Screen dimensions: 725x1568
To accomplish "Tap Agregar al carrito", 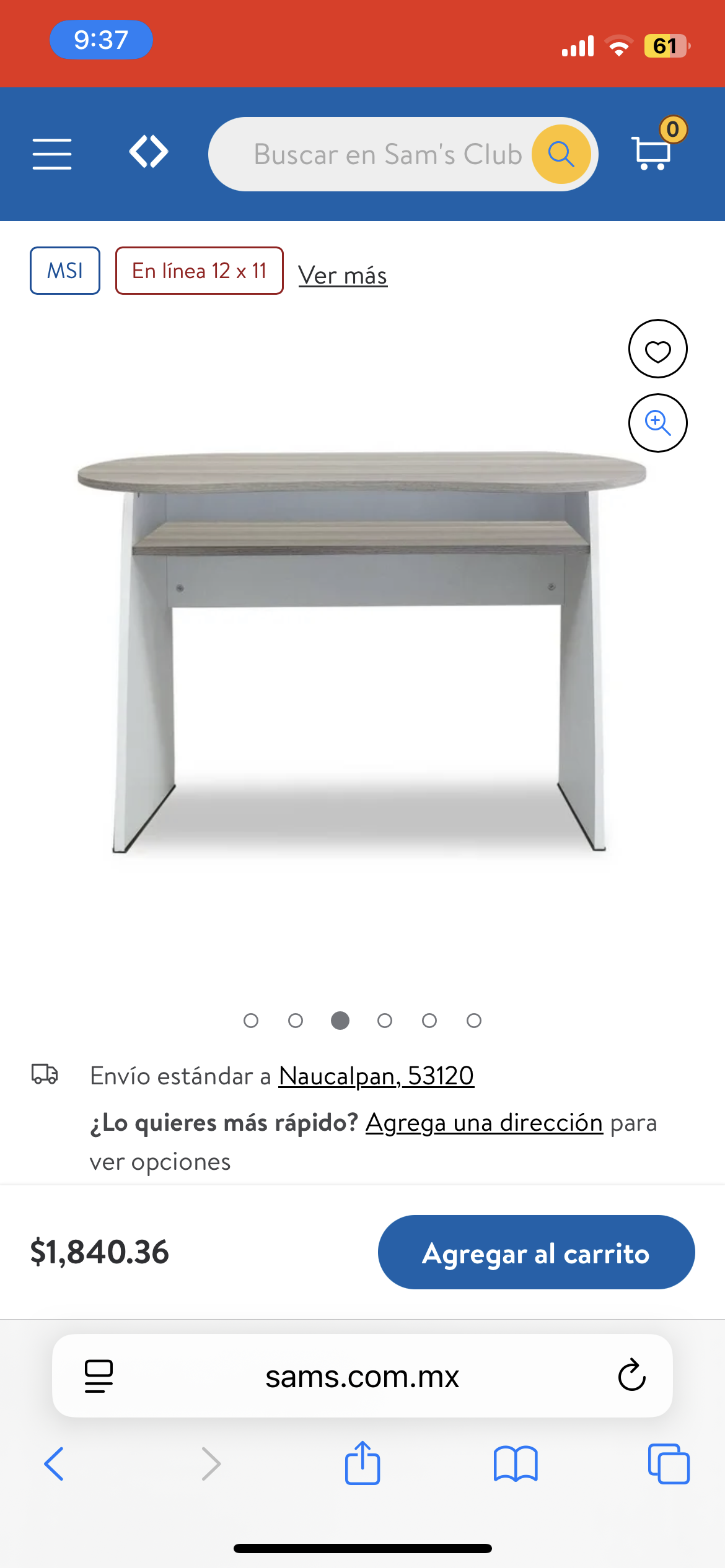I will [x=536, y=1252].
